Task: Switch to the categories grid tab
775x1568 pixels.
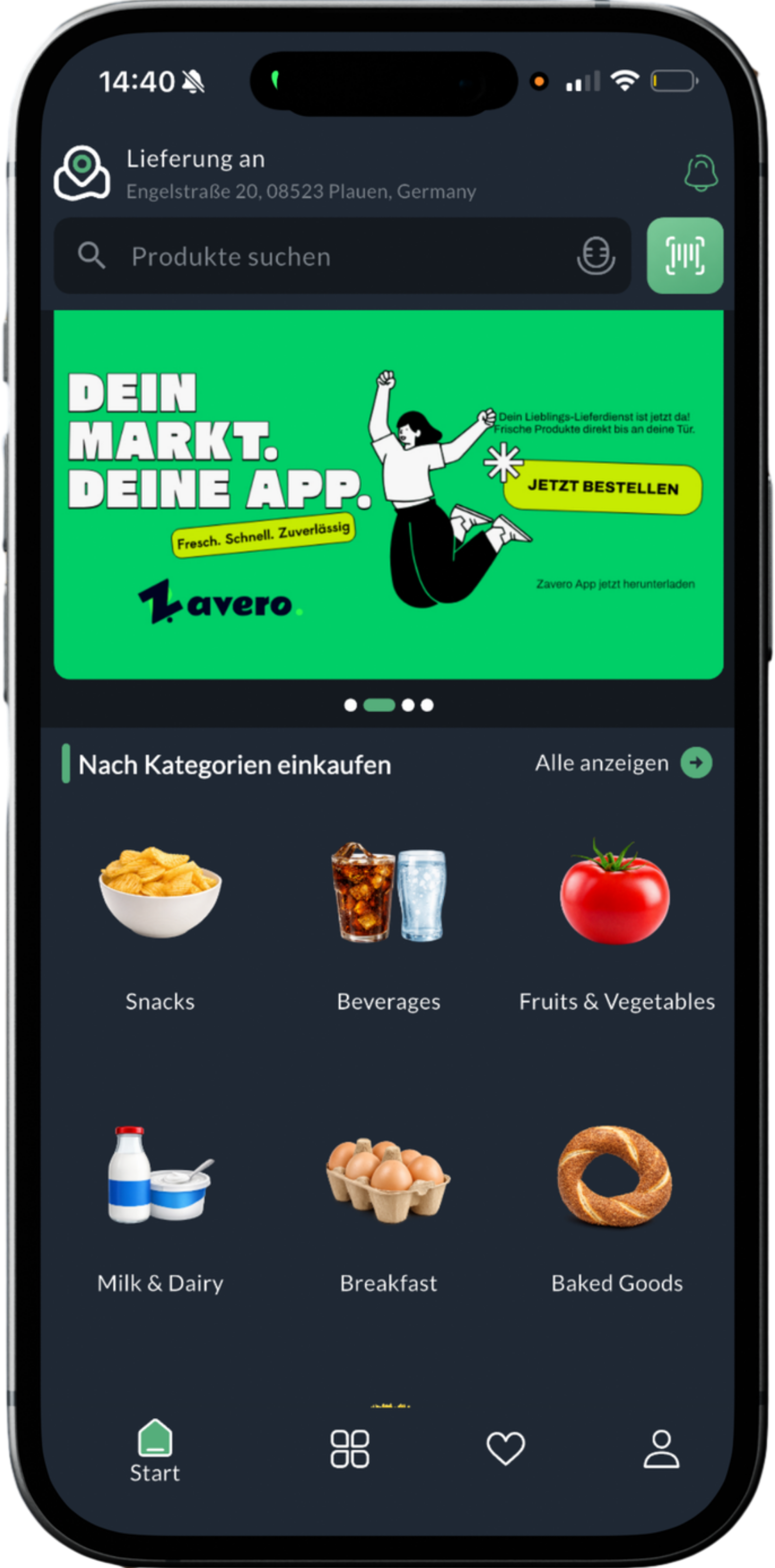Action: (x=349, y=1449)
